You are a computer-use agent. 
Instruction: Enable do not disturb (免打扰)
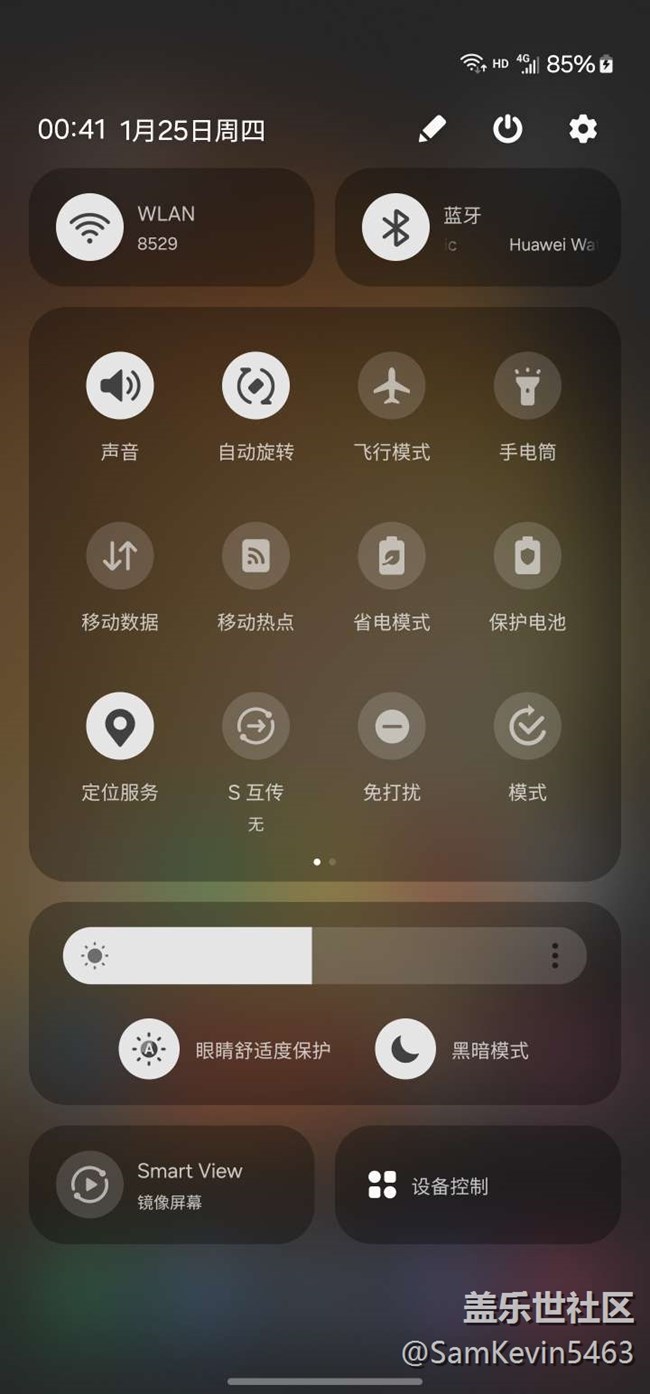[392, 726]
